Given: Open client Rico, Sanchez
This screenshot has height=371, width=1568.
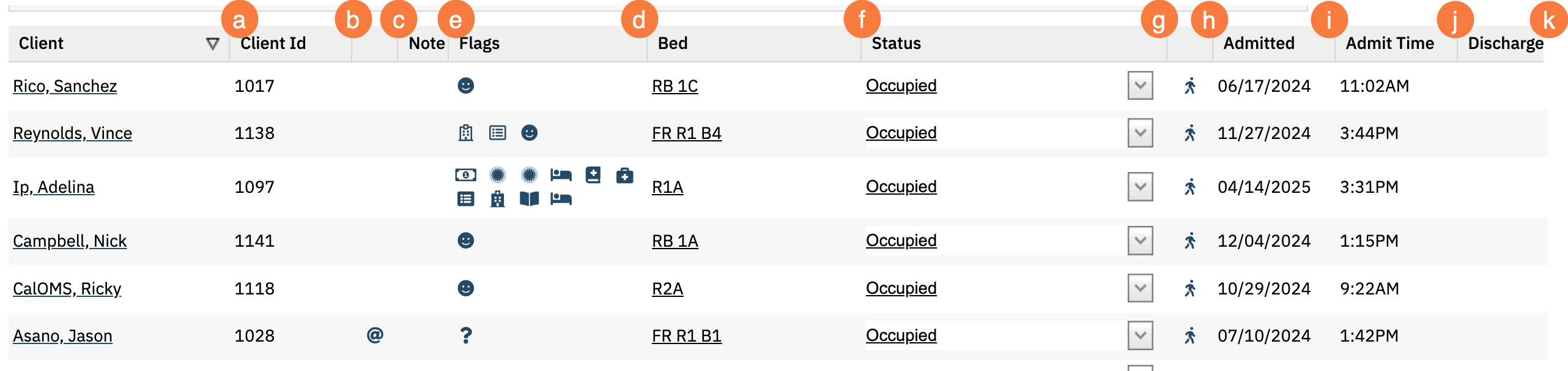Looking at the screenshot, I should 65,86.
